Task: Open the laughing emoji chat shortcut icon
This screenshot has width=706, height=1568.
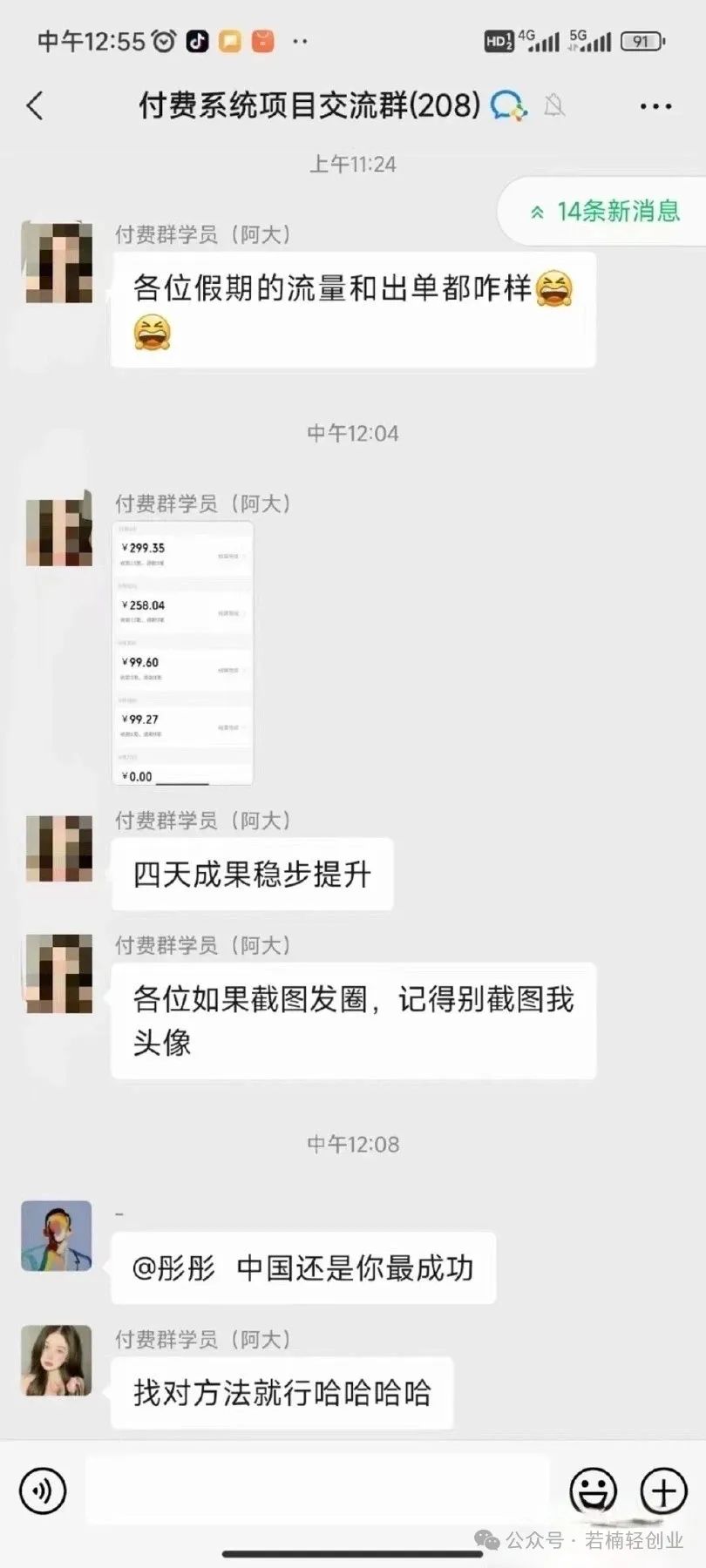Action: [508, 106]
